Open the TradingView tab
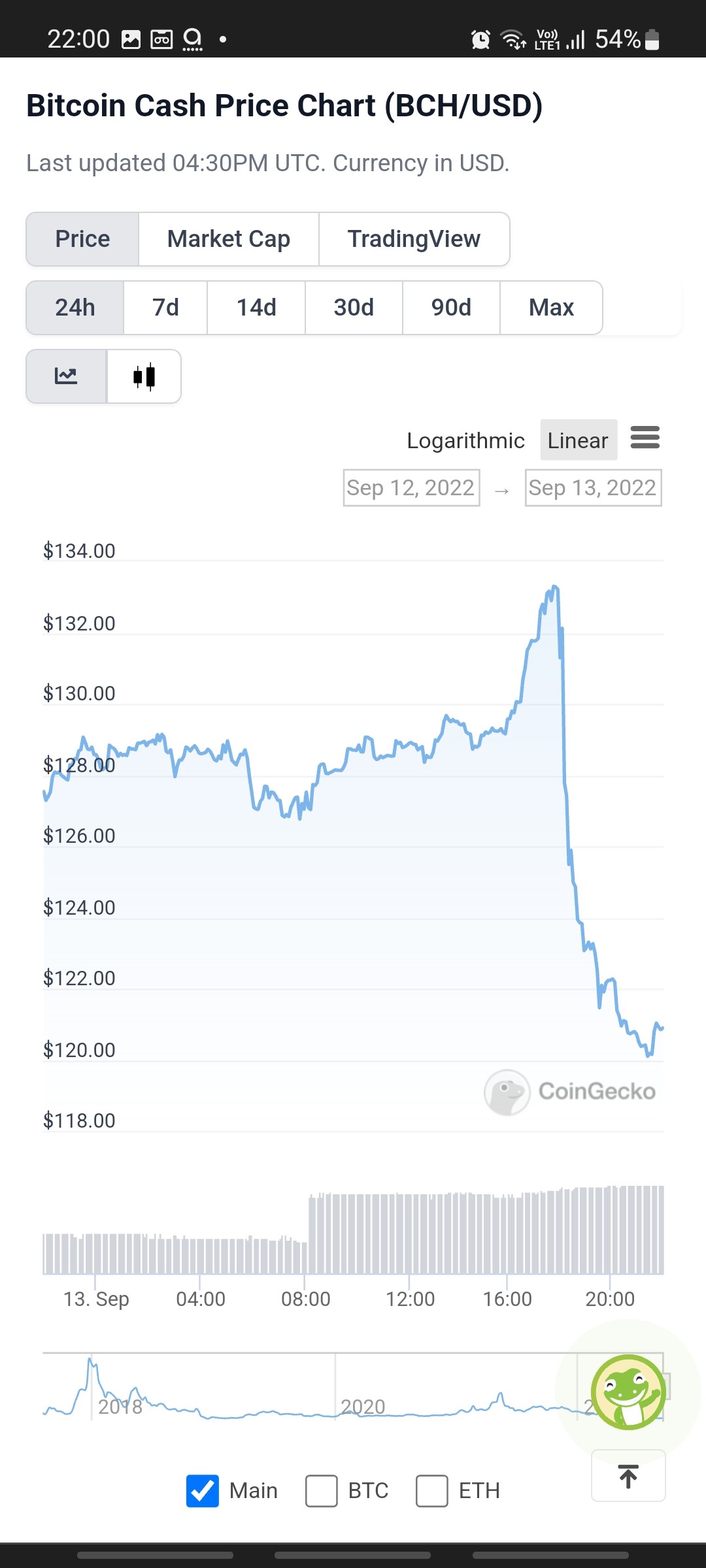This screenshot has height=1568, width=706. click(x=414, y=239)
